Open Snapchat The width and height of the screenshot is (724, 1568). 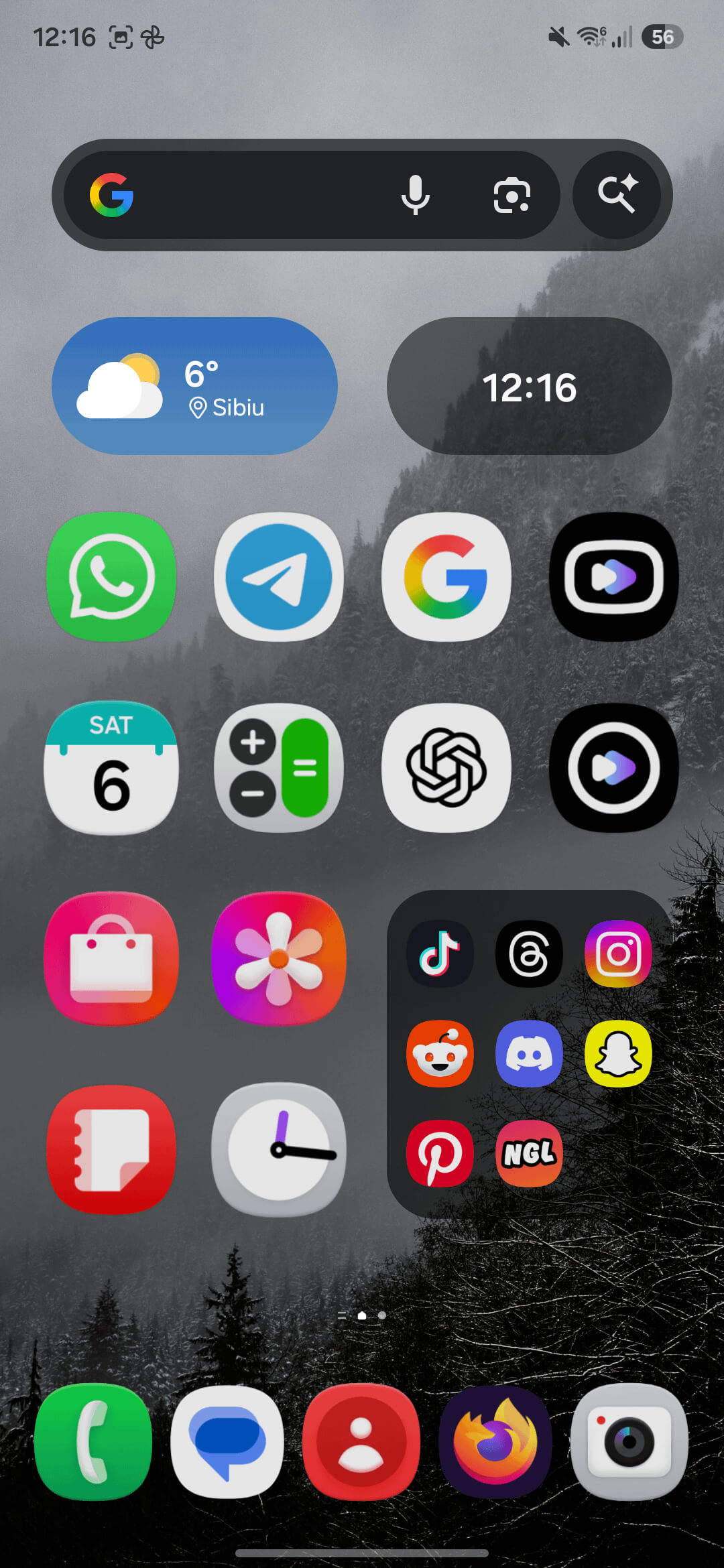pyautogui.click(x=617, y=1053)
